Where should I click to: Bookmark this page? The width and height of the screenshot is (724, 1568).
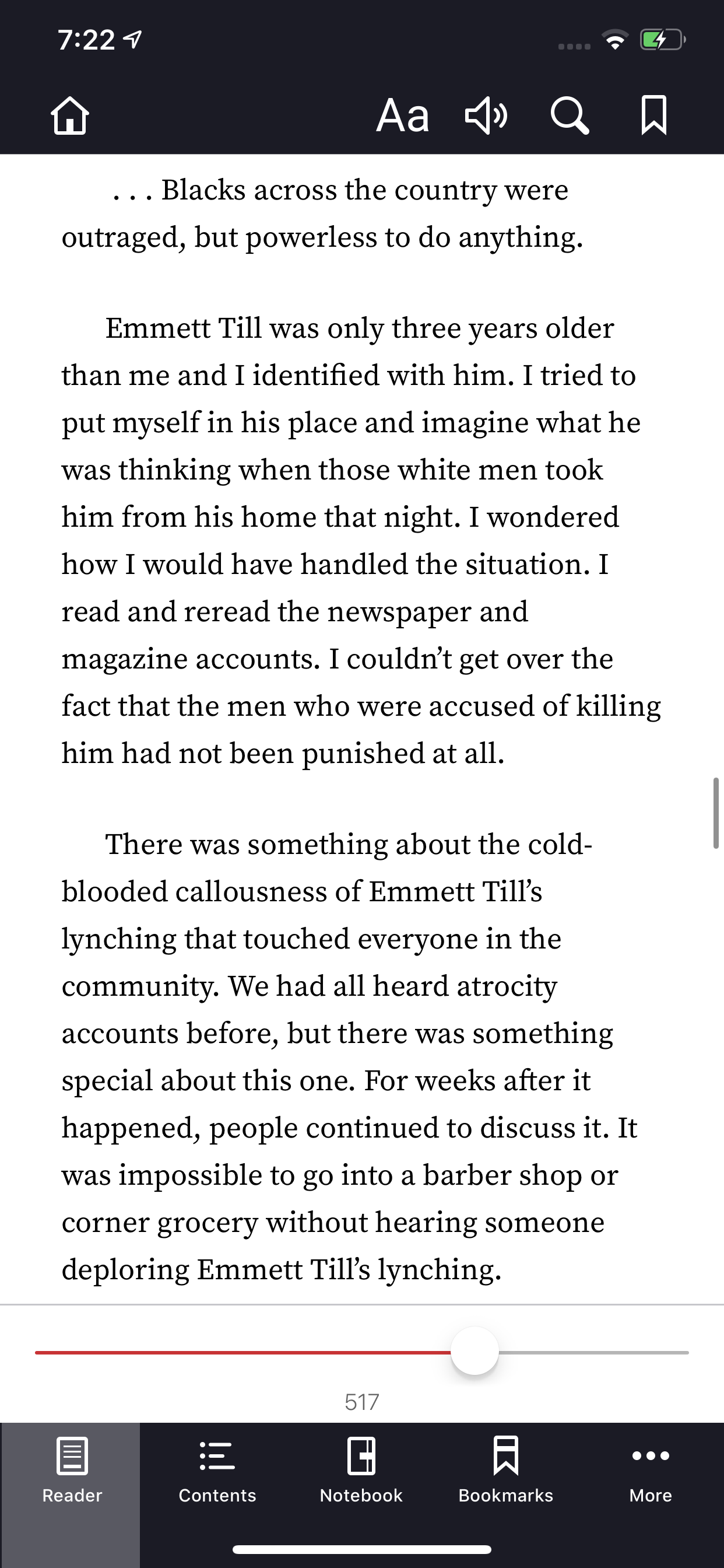coord(654,115)
